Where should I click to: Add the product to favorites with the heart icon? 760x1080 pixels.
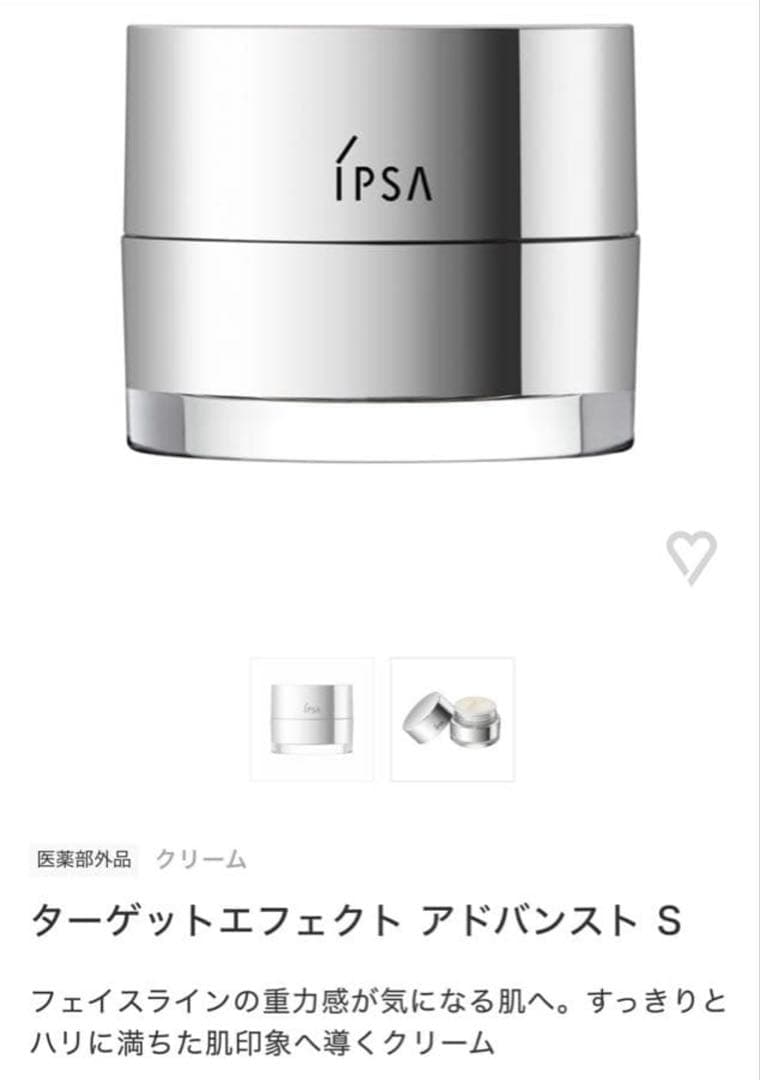pyautogui.click(x=692, y=557)
